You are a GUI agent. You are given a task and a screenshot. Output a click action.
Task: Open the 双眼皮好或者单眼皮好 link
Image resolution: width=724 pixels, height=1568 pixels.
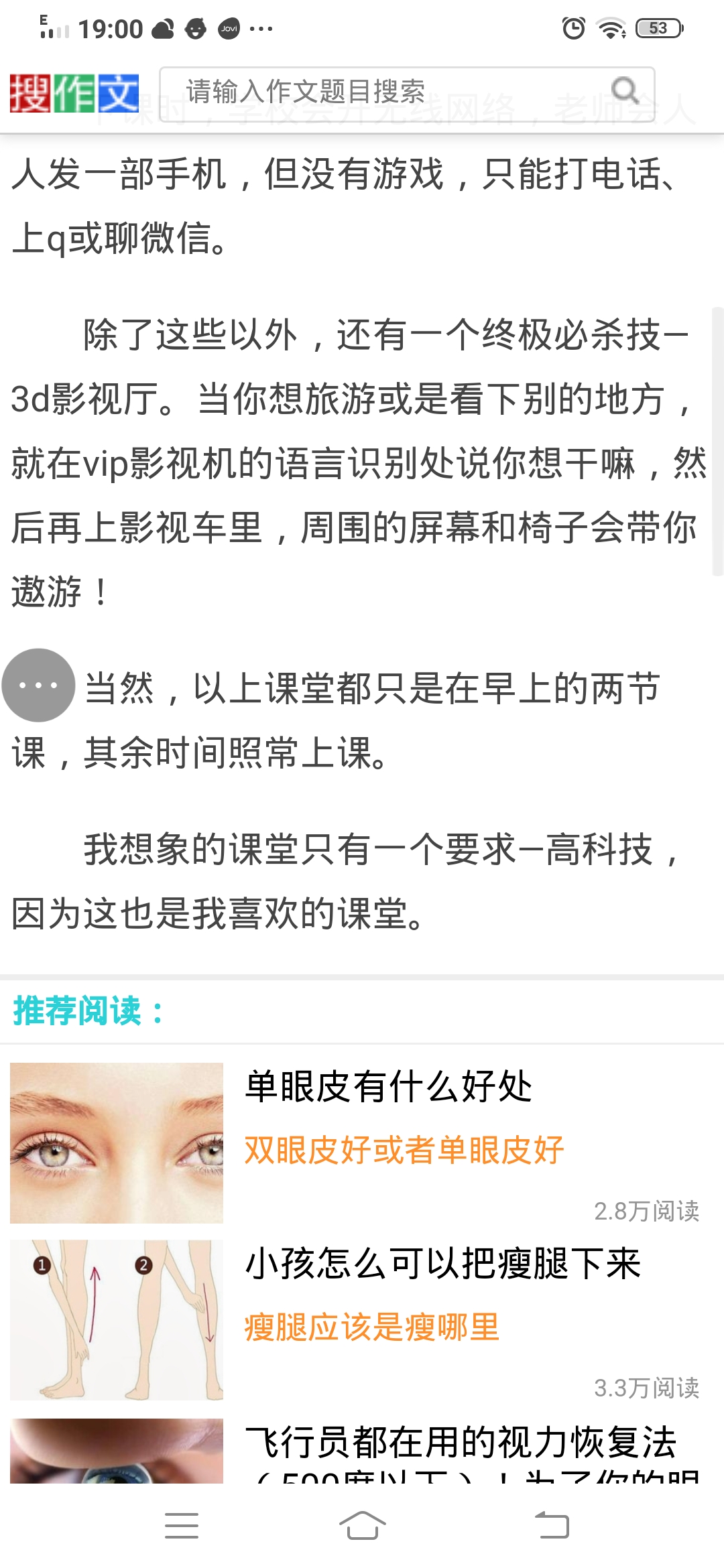(404, 1151)
